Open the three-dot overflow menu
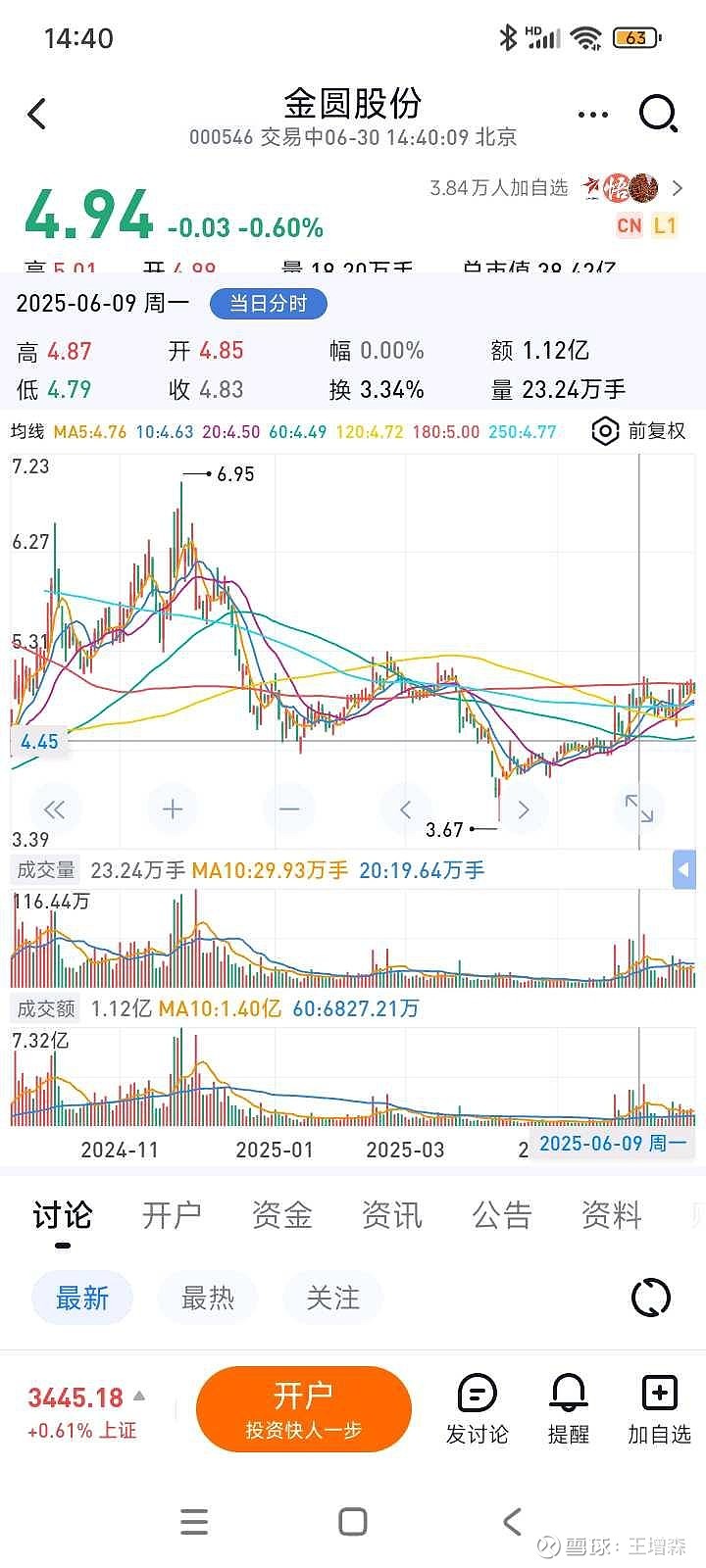706x1568 pixels. click(593, 115)
